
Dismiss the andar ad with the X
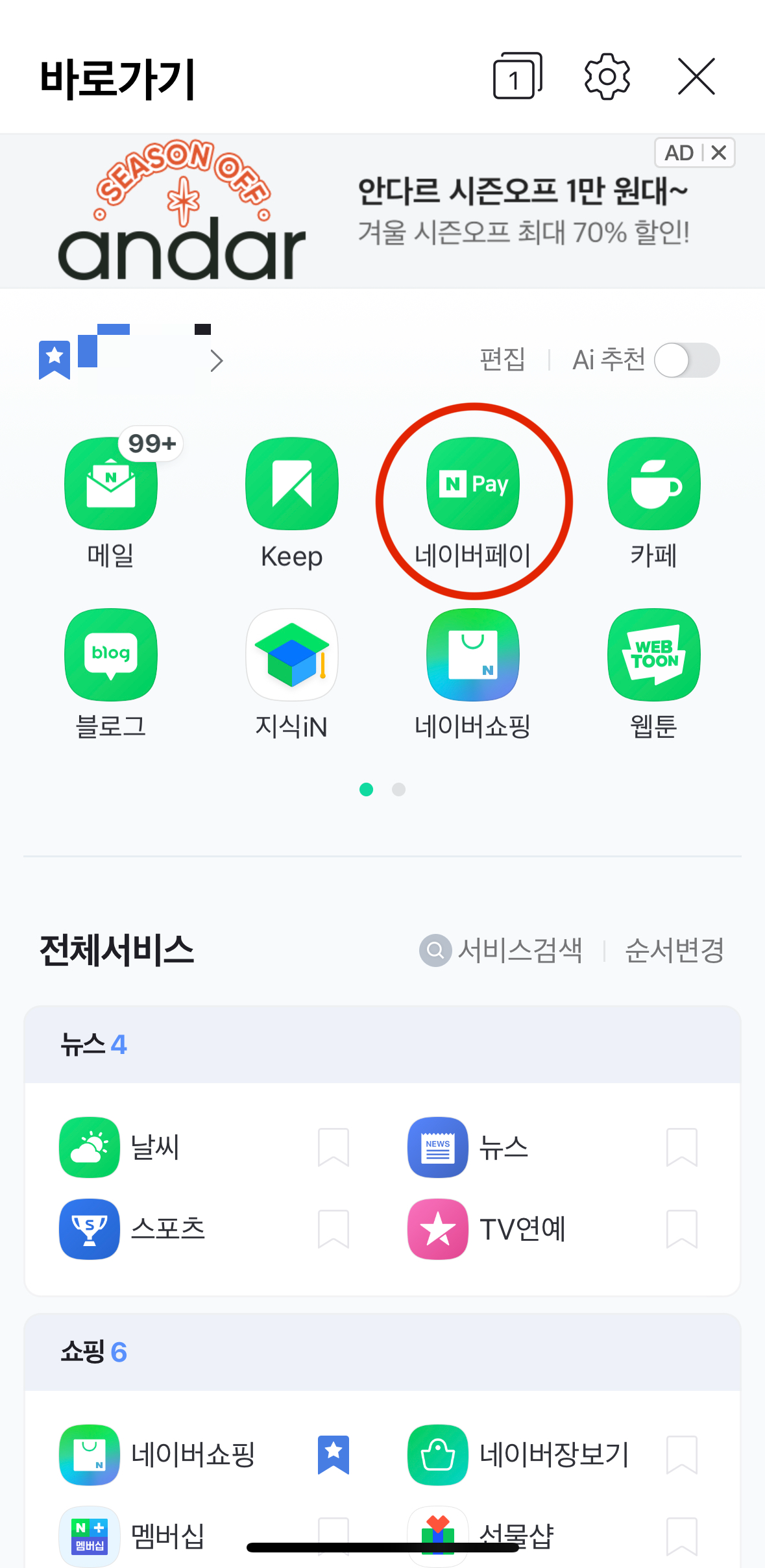tap(719, 153)
